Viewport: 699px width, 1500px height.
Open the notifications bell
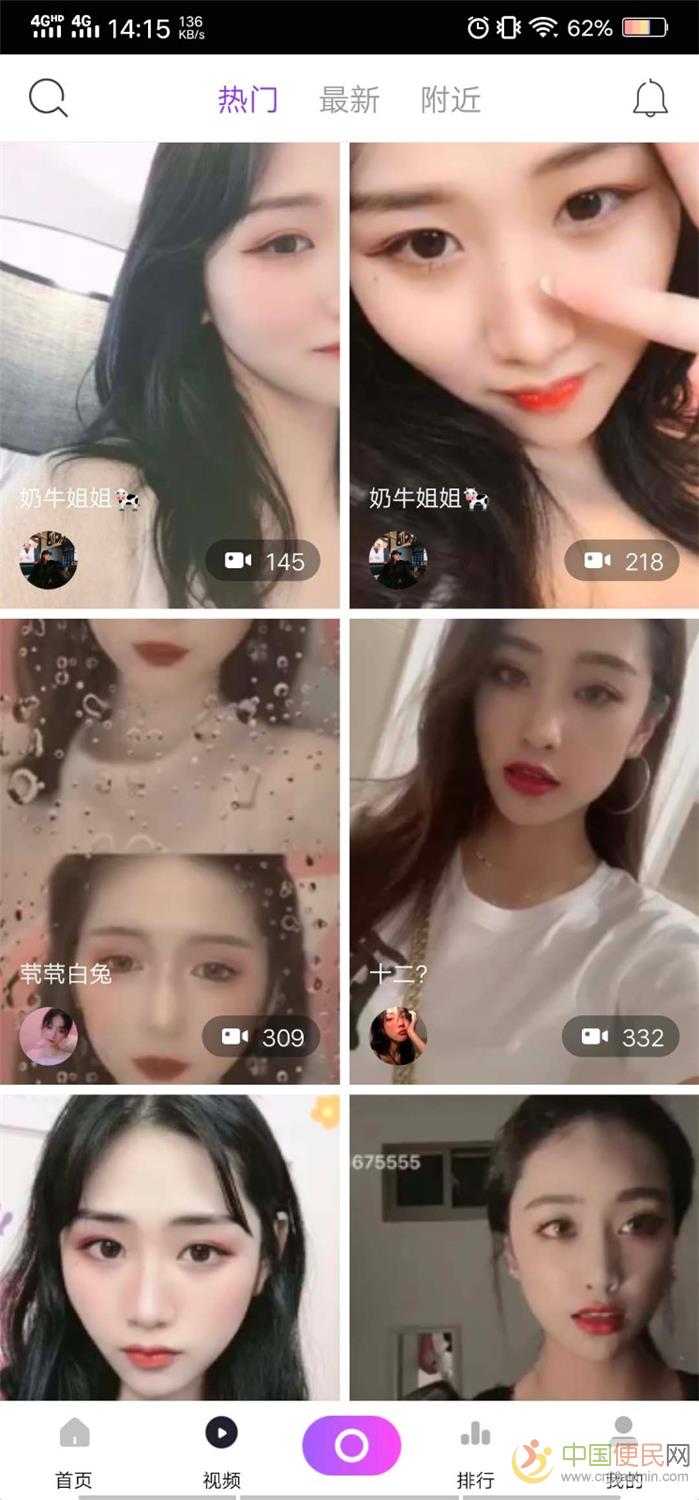pyautogui.click(x=650, y=99)
